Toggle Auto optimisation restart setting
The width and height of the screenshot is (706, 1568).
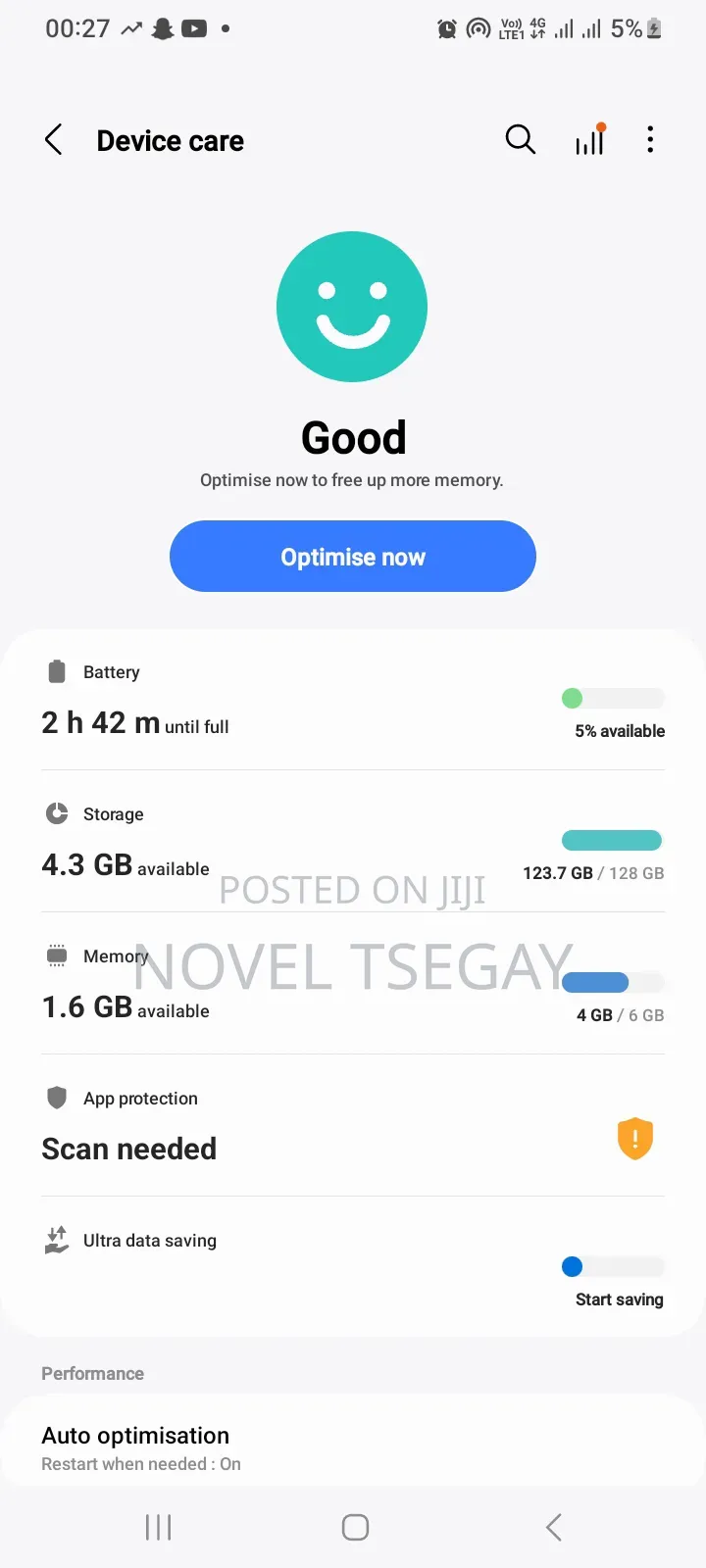click(x=353, y=1445)
